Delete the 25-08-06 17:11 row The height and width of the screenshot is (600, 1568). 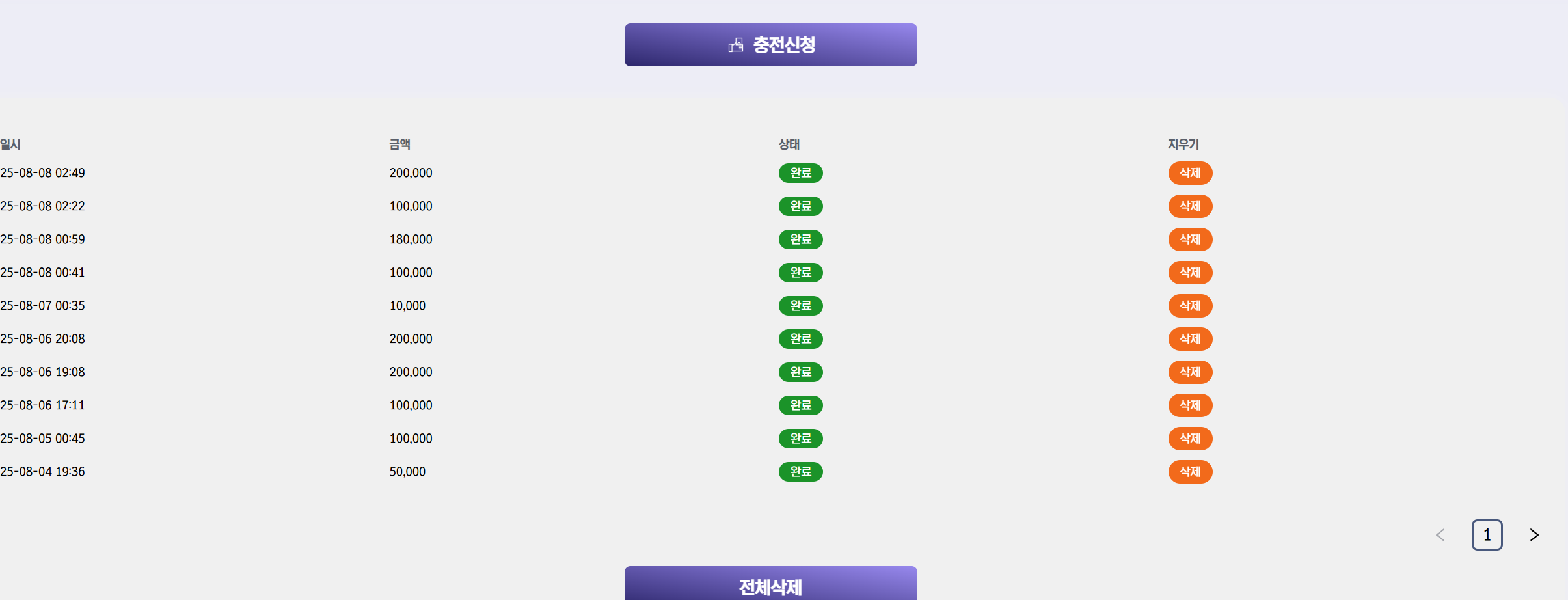pyautogui.click(x=1190, y=405)
